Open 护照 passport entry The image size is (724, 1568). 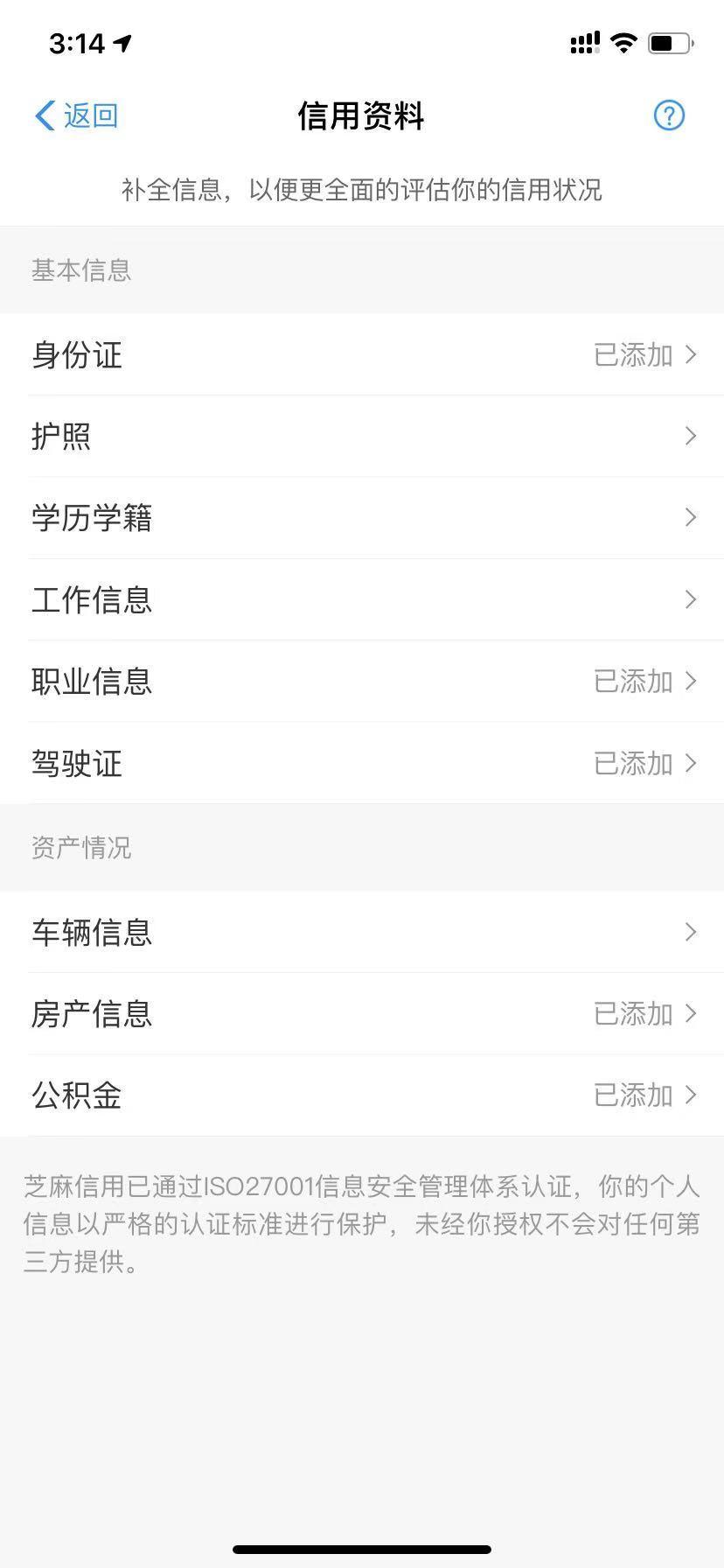[x=362, y=437]
